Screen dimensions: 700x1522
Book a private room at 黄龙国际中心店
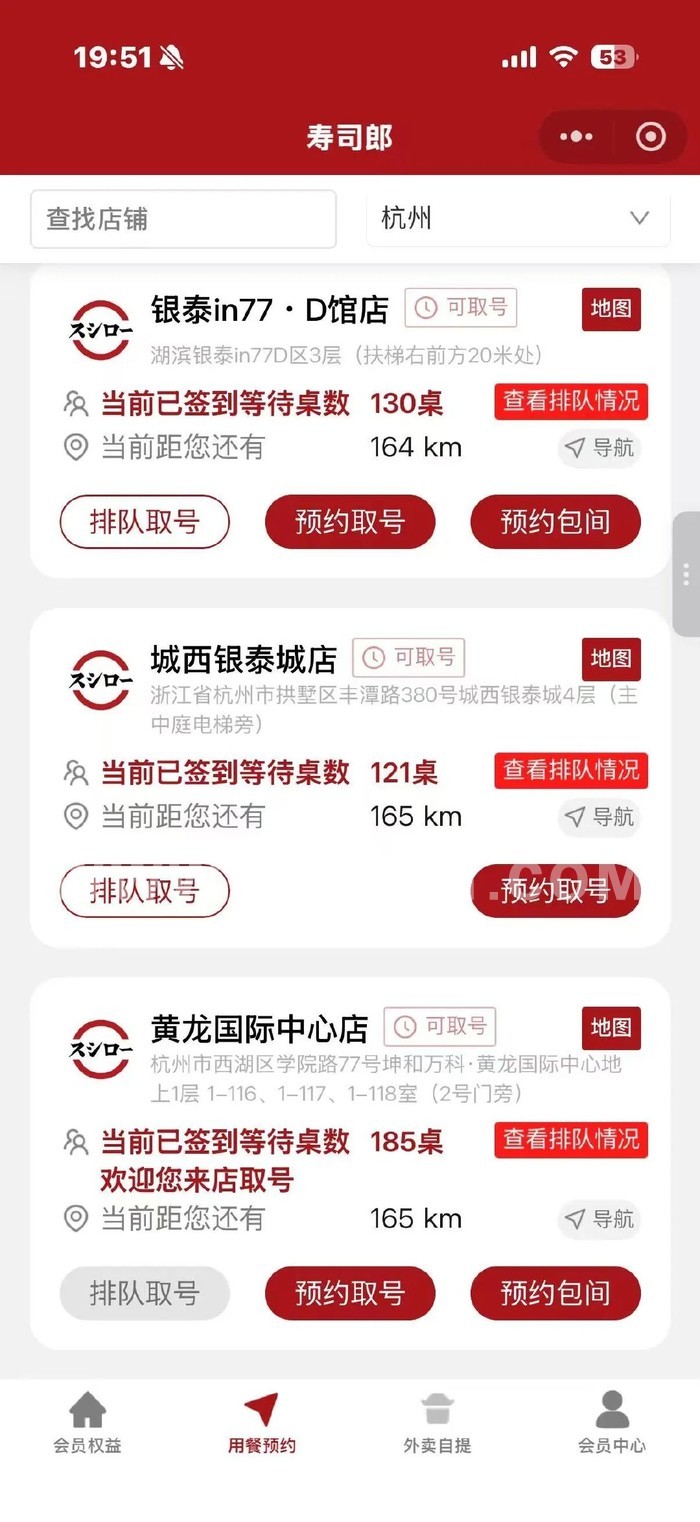pos(555,1293)
